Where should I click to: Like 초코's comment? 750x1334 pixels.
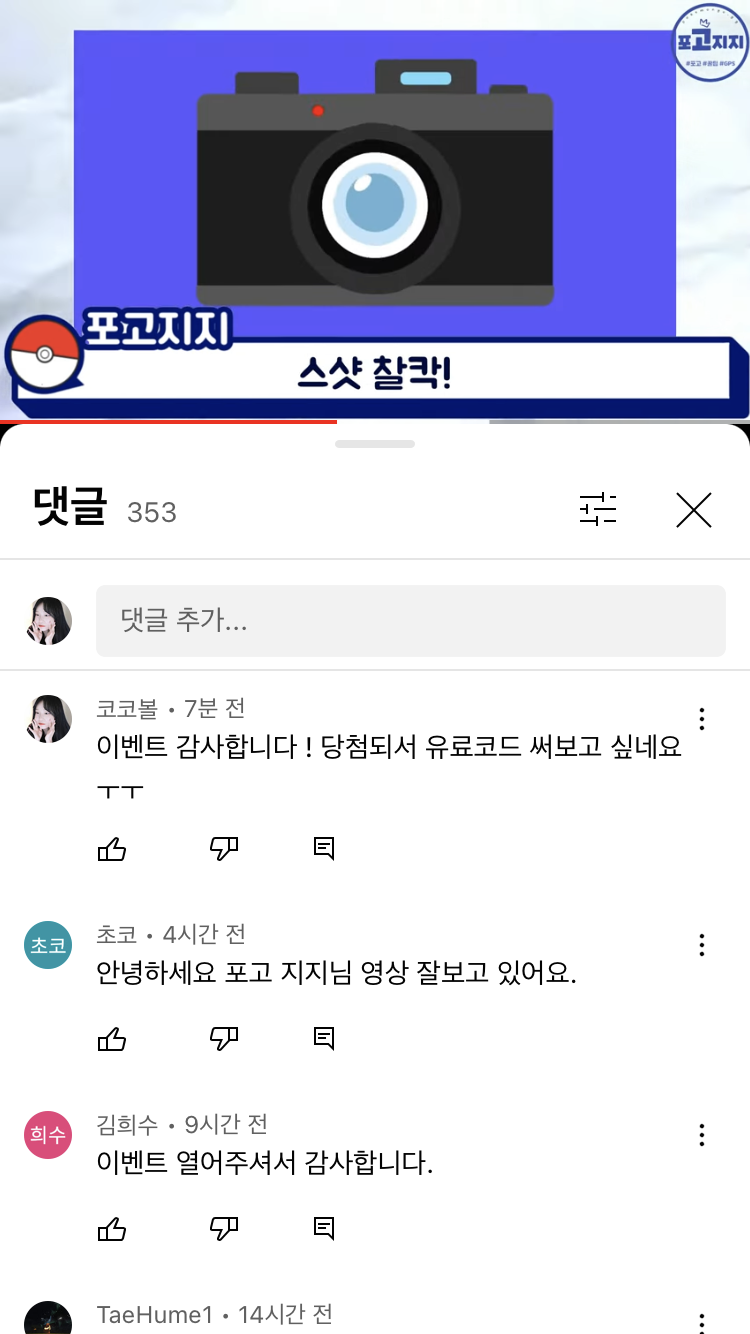tap(112, 1039)
